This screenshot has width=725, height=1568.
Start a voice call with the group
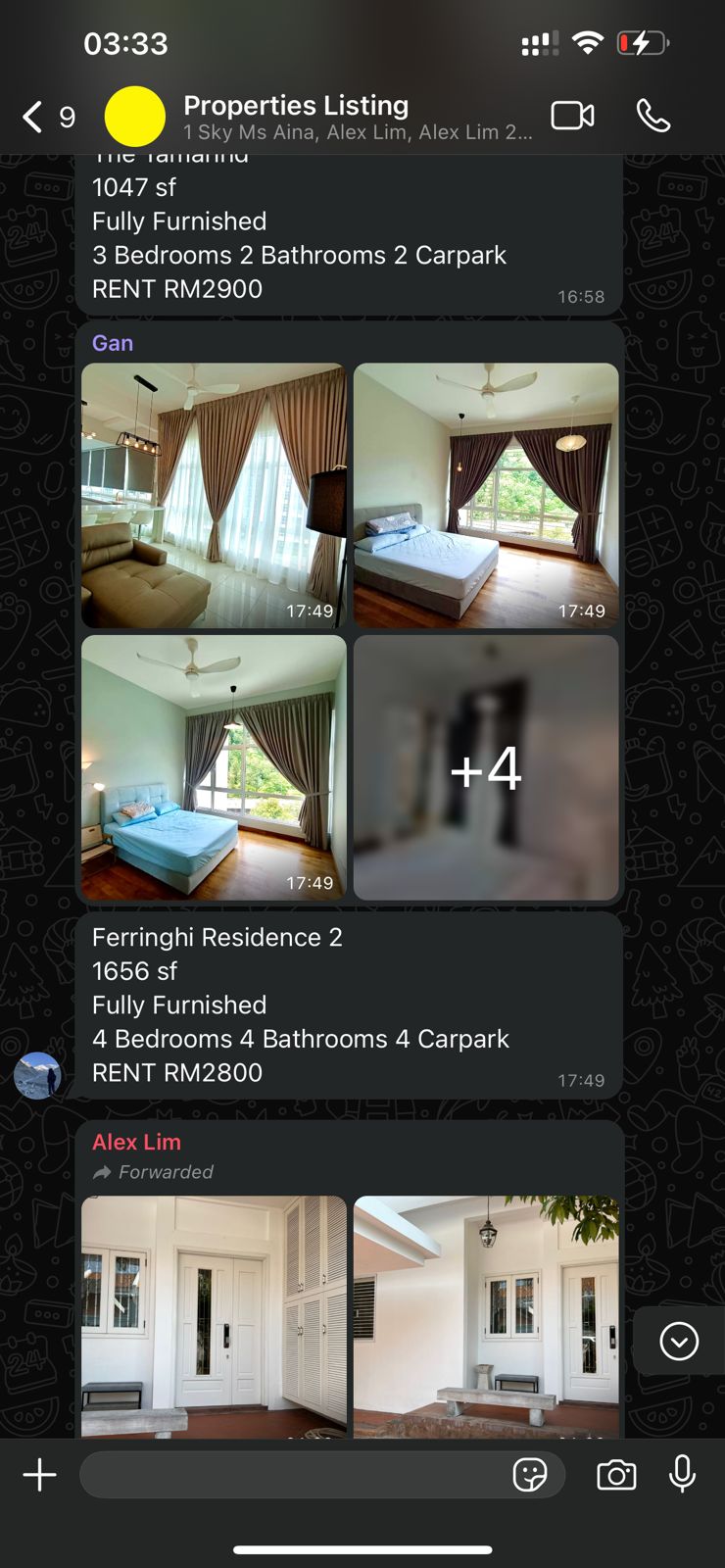652,116
